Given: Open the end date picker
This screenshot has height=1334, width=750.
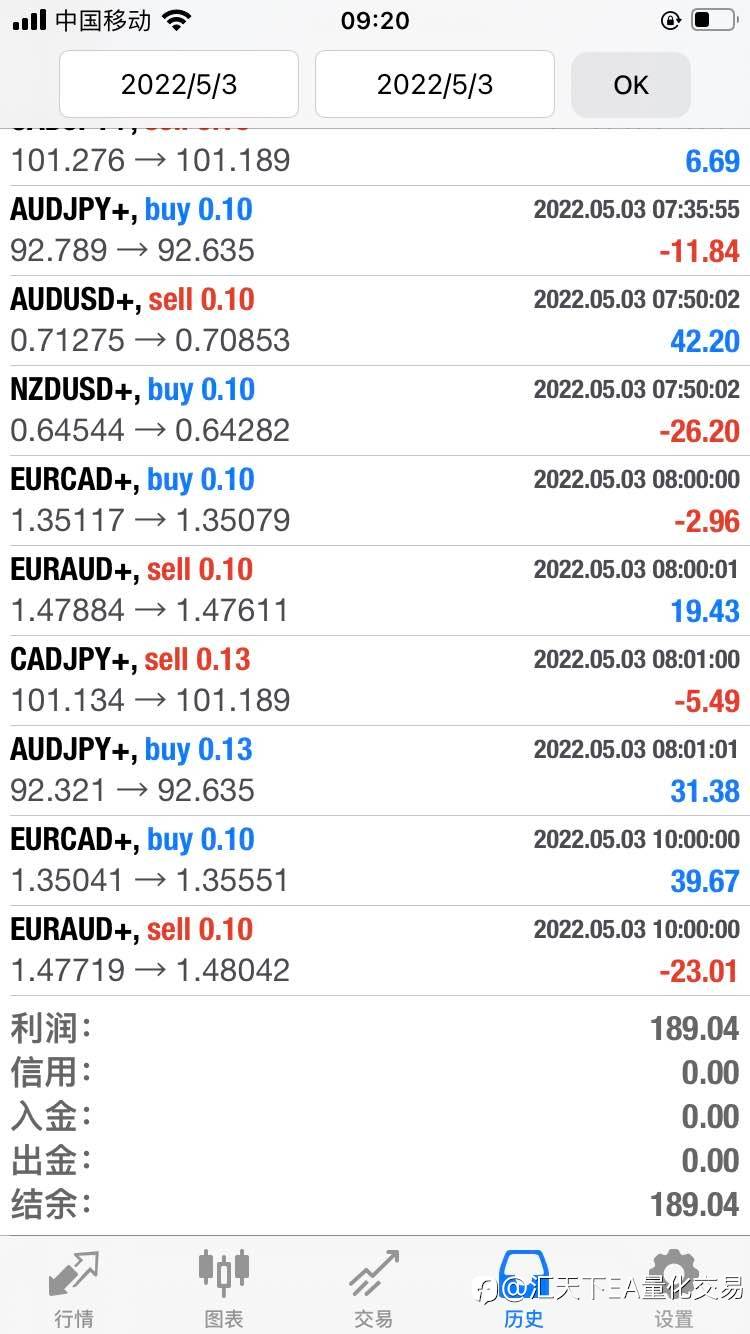Looking at the screenshot, I should (x=435, y=84).
